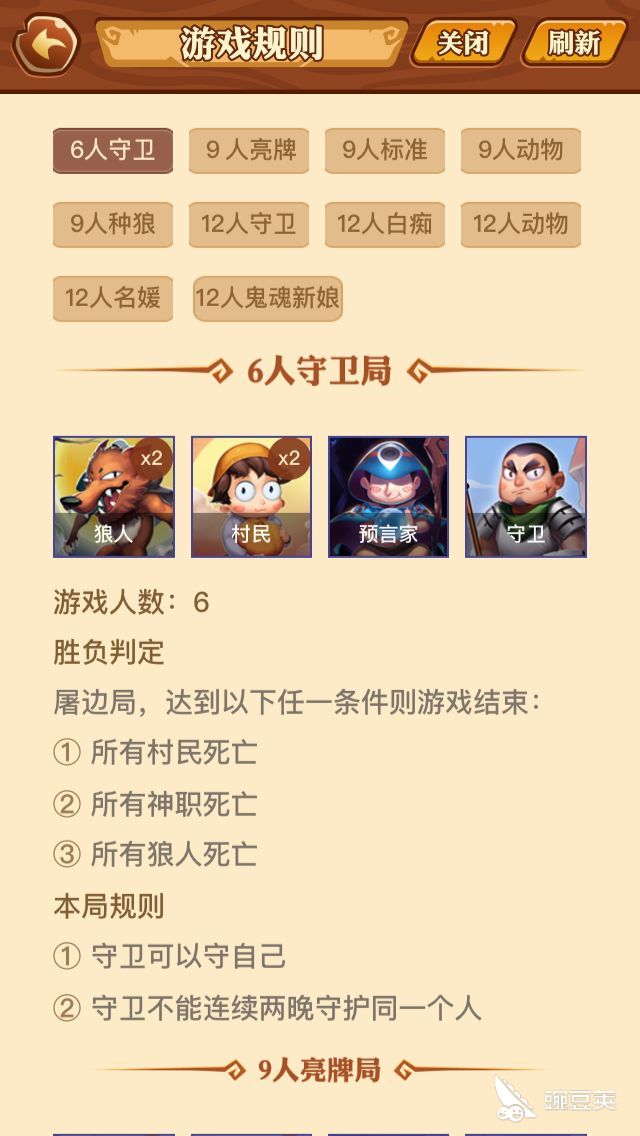Open the 12人名媛 rules
This screenshot has height=1136, width=640.
point(113,298)
